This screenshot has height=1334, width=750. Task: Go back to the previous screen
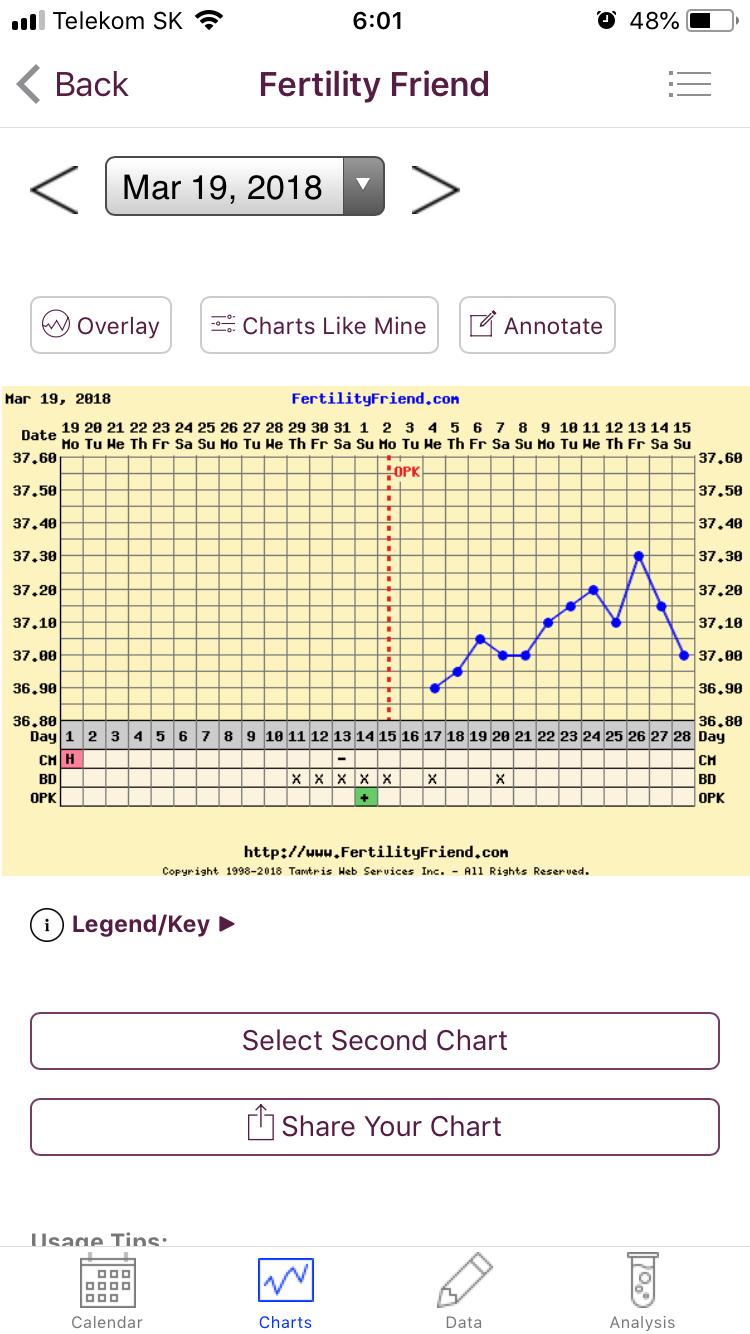(73, 85)
